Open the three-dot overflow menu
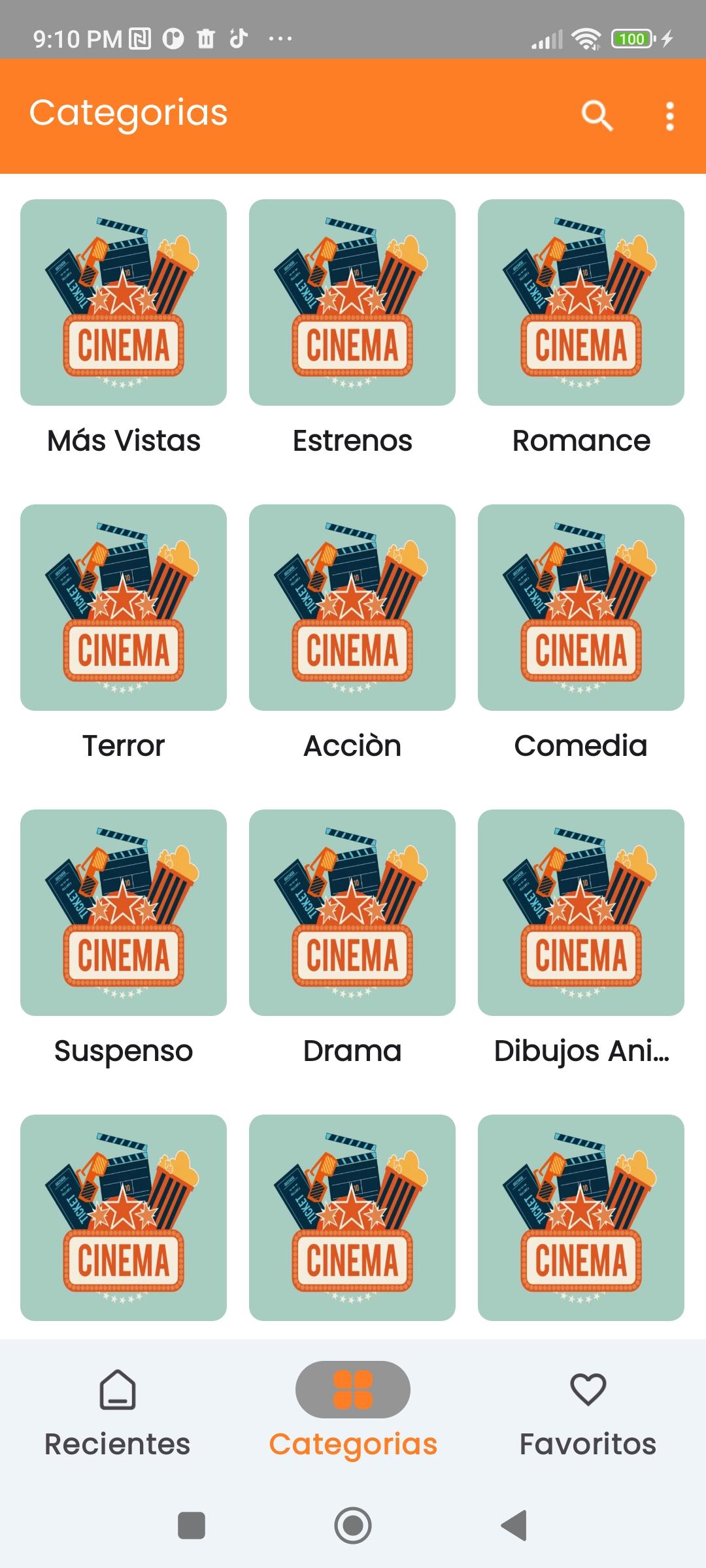This screenshot has height=1568, width=706. [669, 116]
